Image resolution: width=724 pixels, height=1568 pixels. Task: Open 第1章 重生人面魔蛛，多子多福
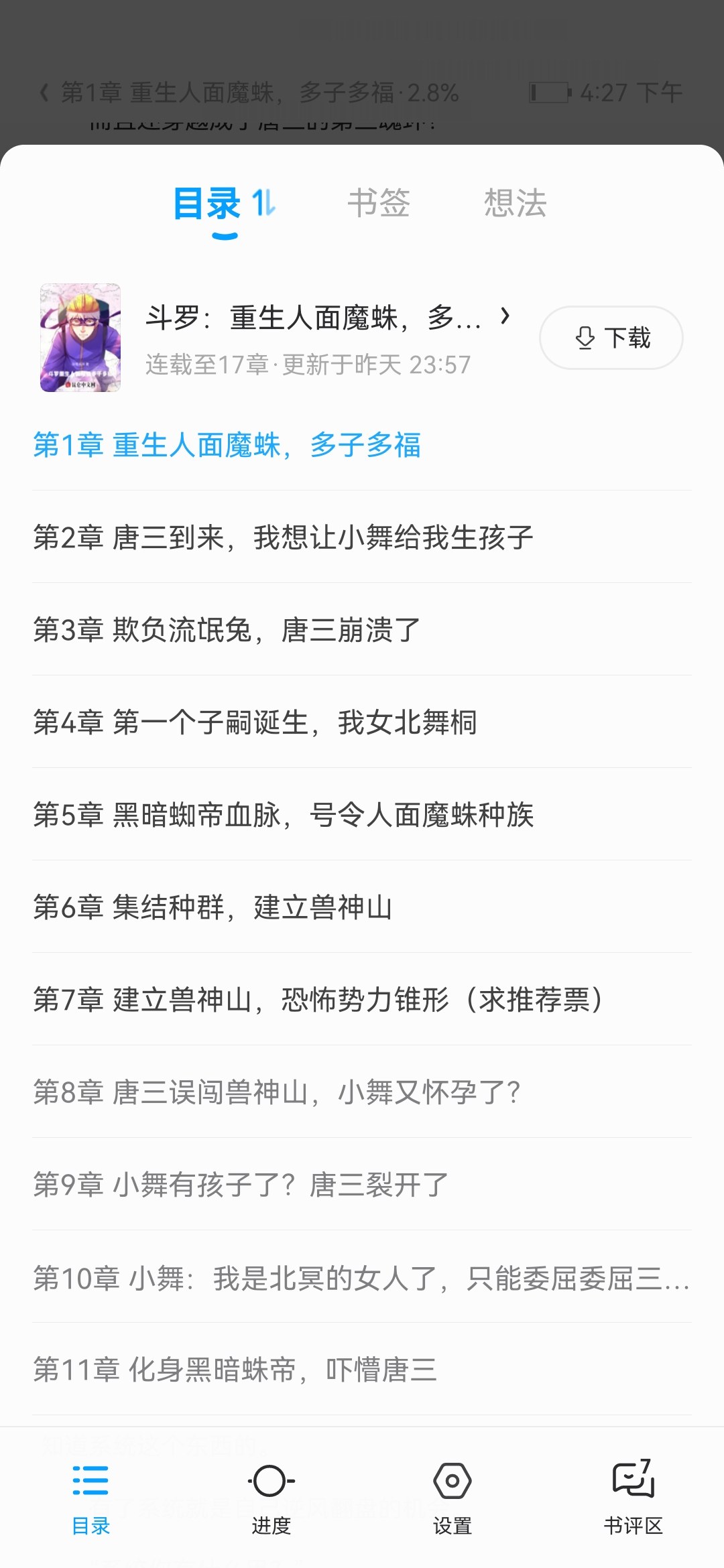click(227, 445)
